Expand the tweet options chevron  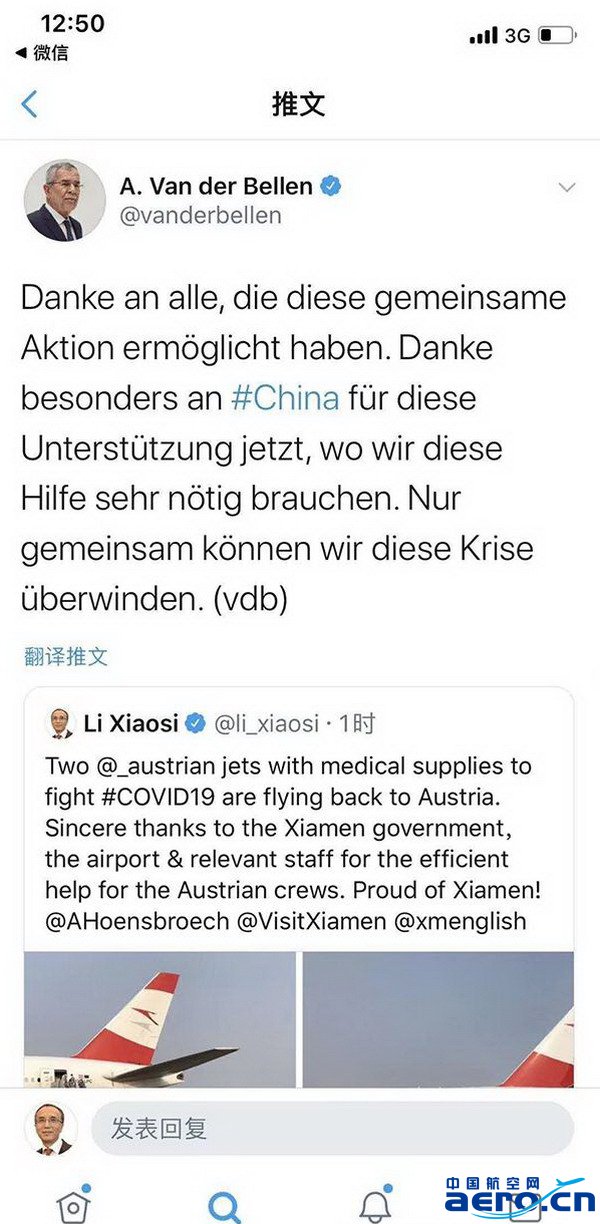tap(566, 188)
